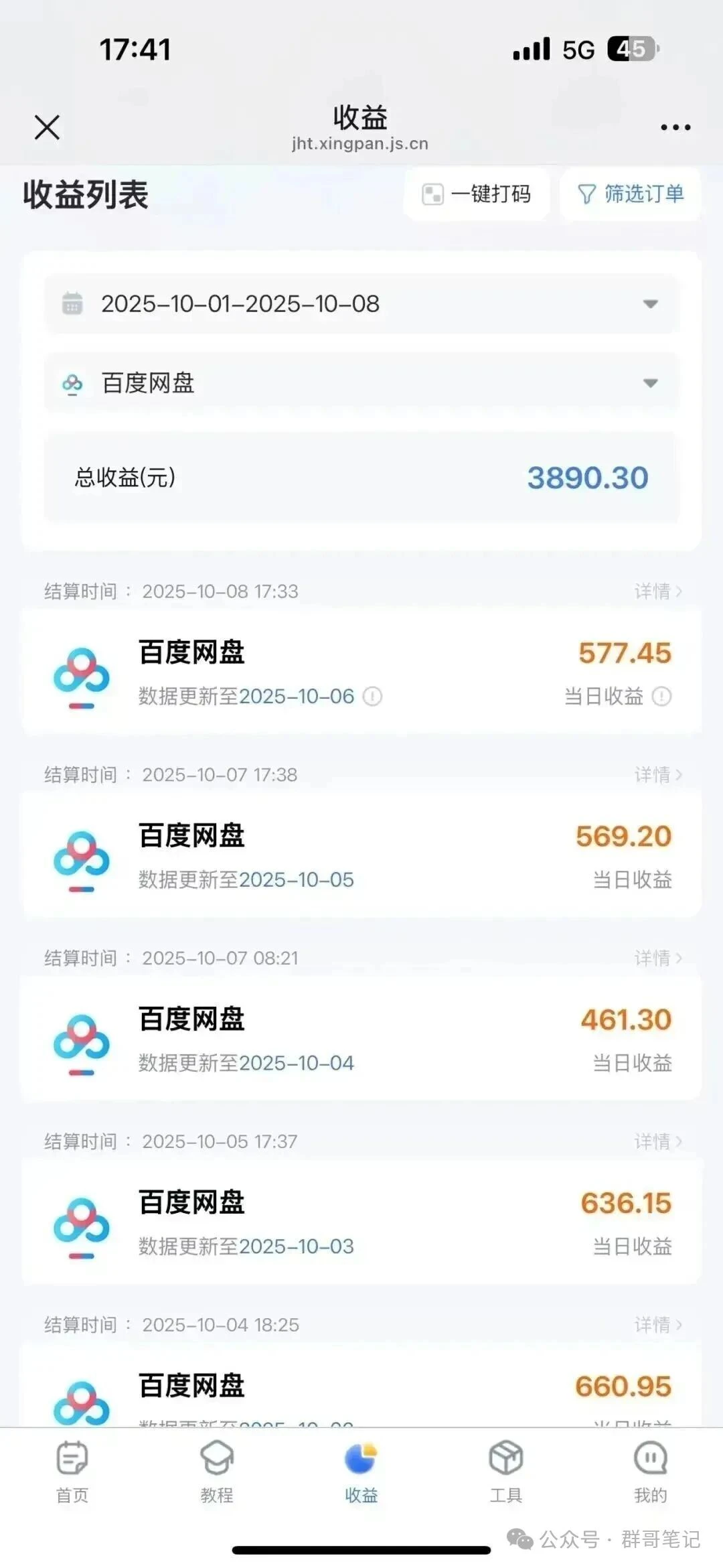The image size is (723, 1568).
Task: Expand 详情 for the 2025-10-07 08:21 settlement
Action: click(x=659, y=958)
